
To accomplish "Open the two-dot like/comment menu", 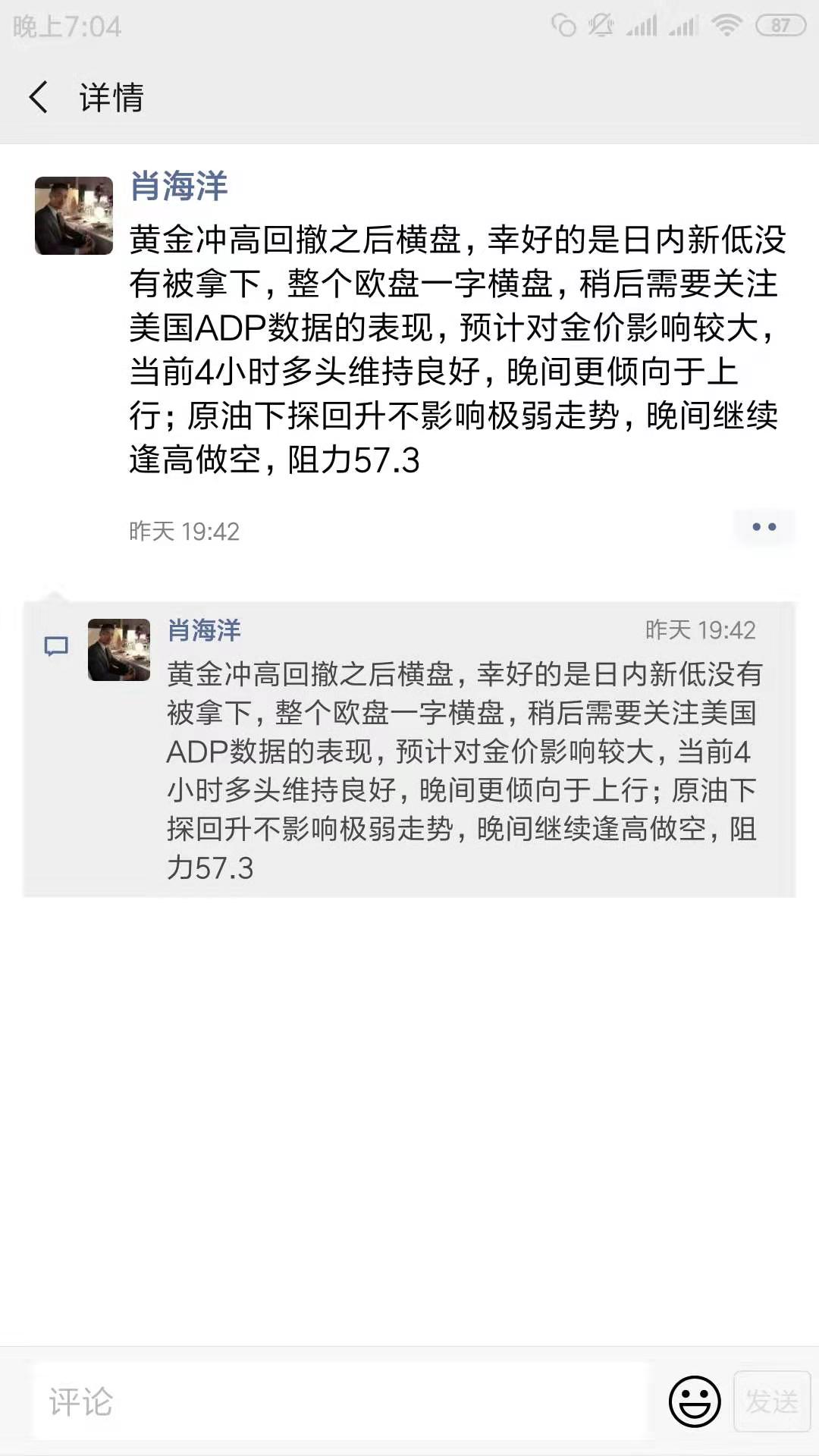I will pos(764,527).
